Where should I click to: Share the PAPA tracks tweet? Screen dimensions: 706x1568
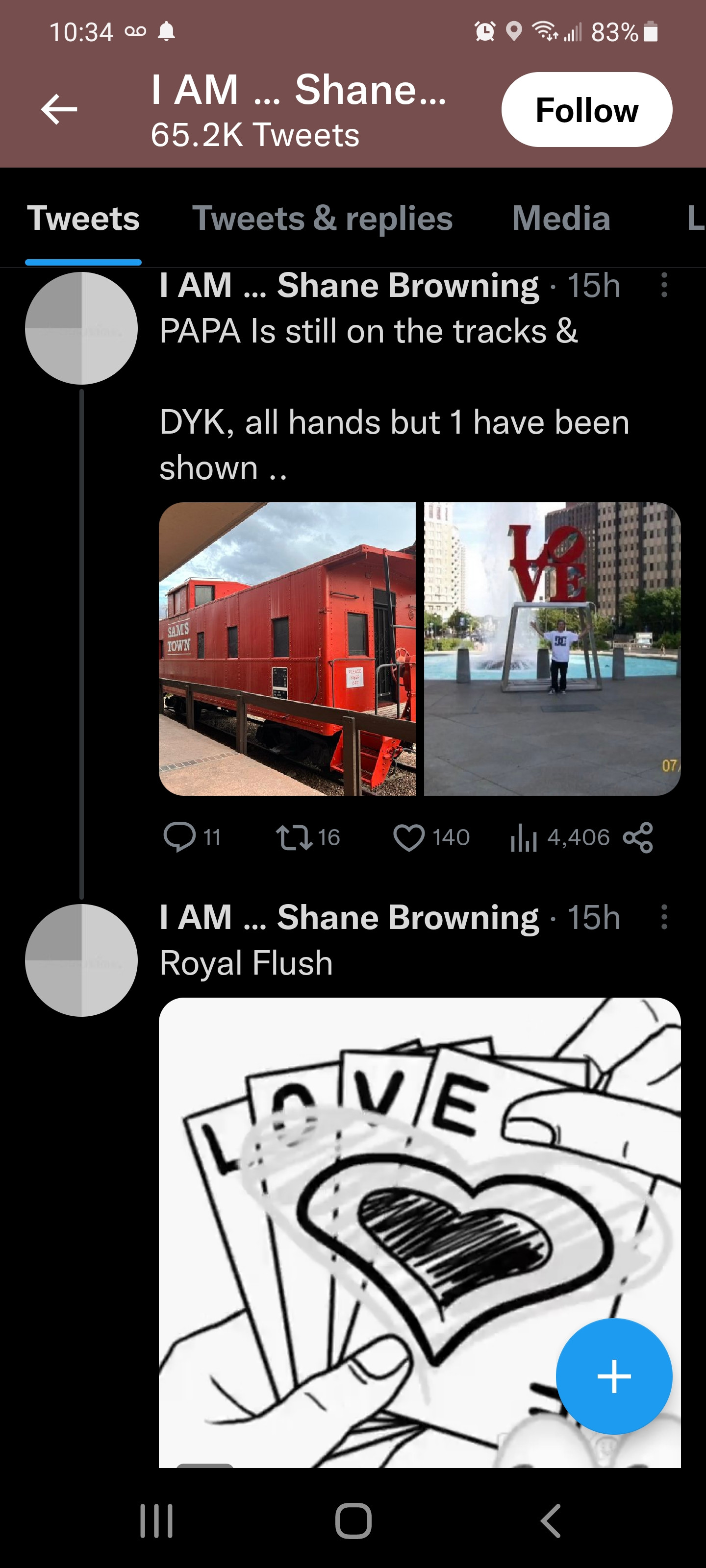coord(638,837)
